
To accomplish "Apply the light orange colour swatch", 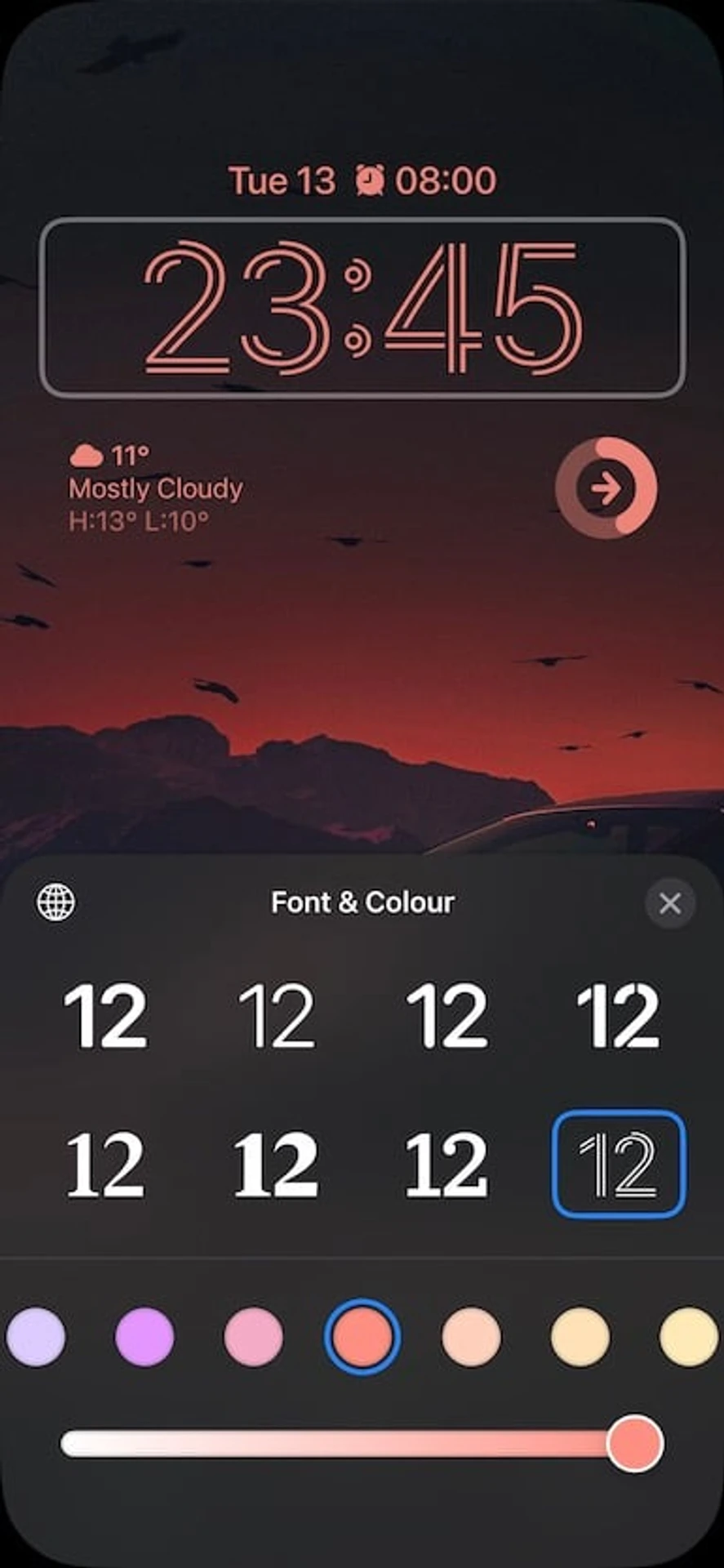I will (580, 1337).
